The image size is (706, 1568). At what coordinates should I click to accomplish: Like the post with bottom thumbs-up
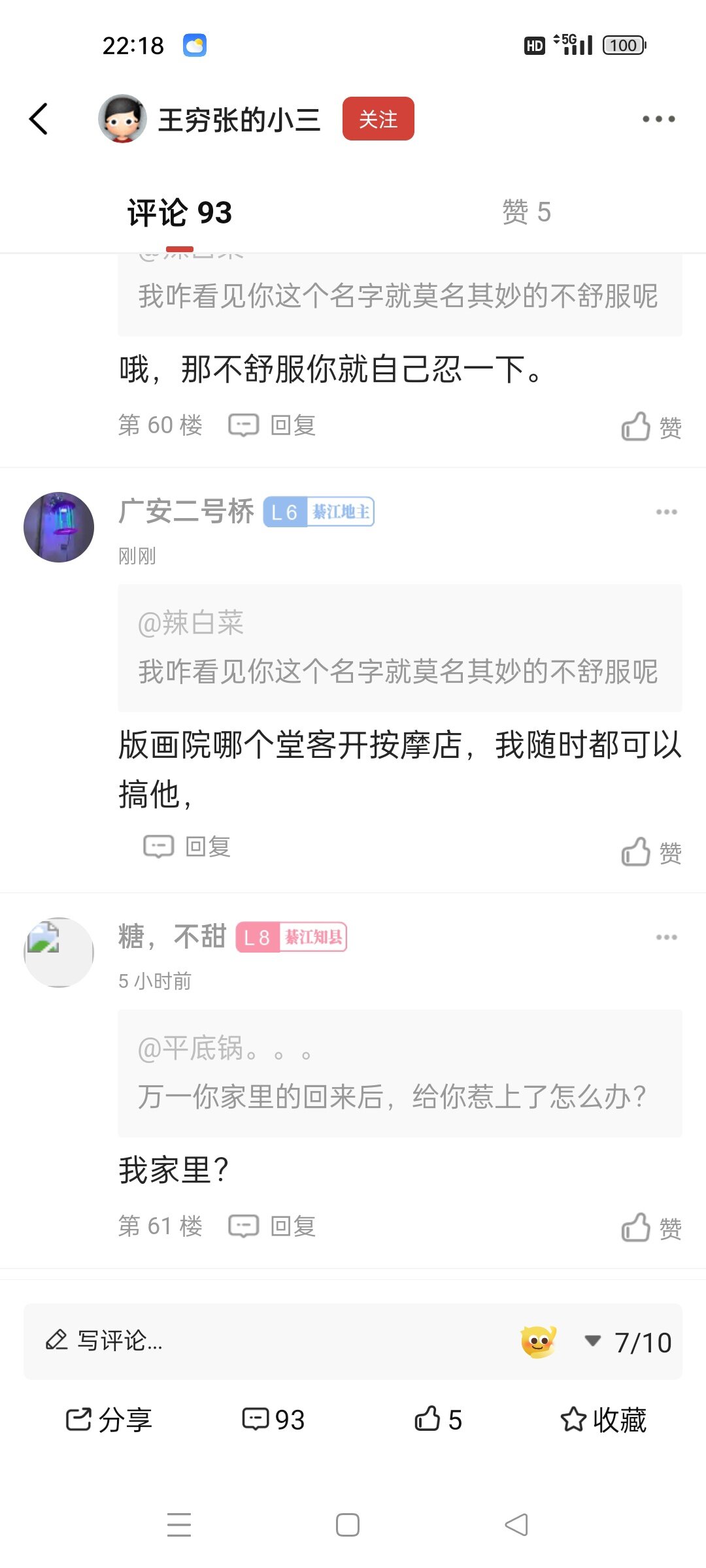pos(438,1420)
